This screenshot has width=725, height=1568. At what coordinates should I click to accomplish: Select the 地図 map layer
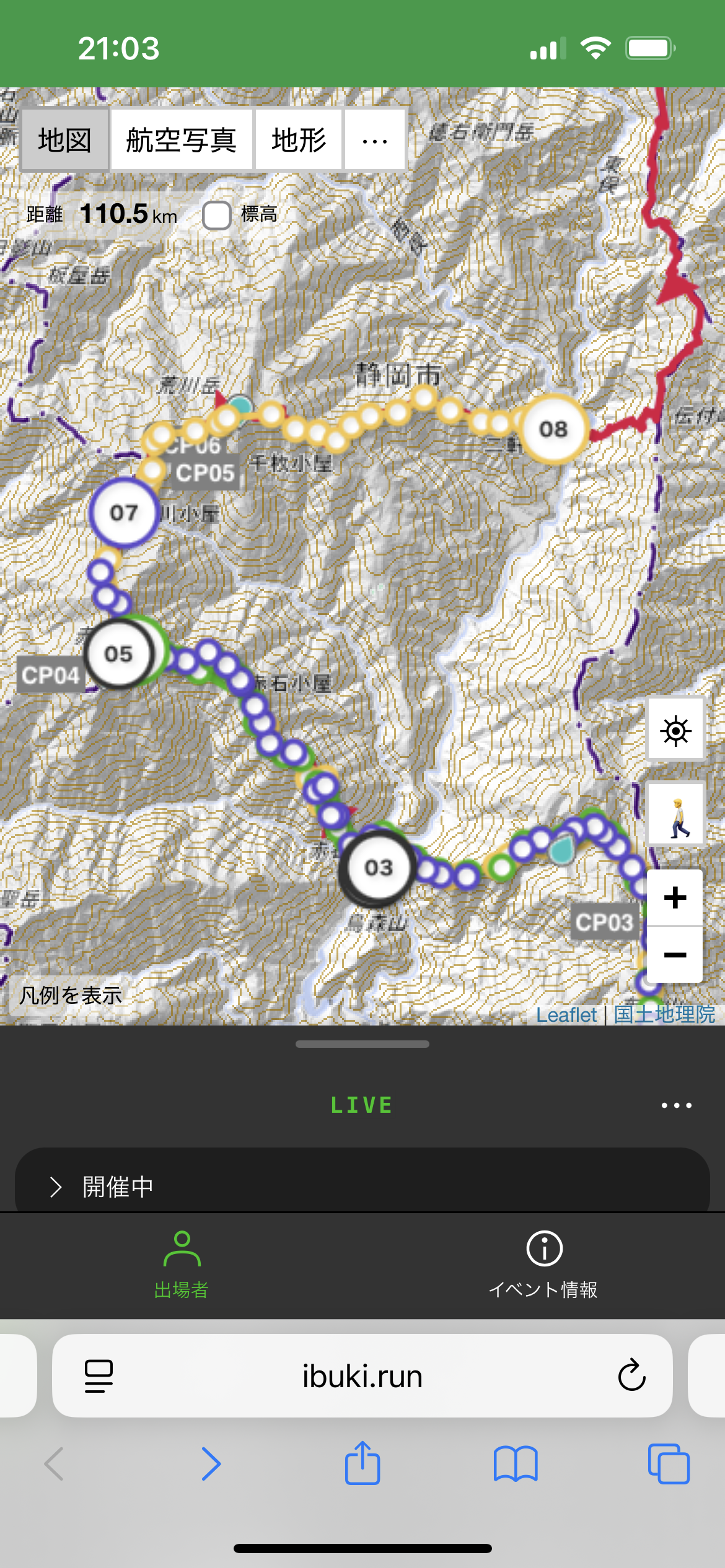tap(64, 140)
